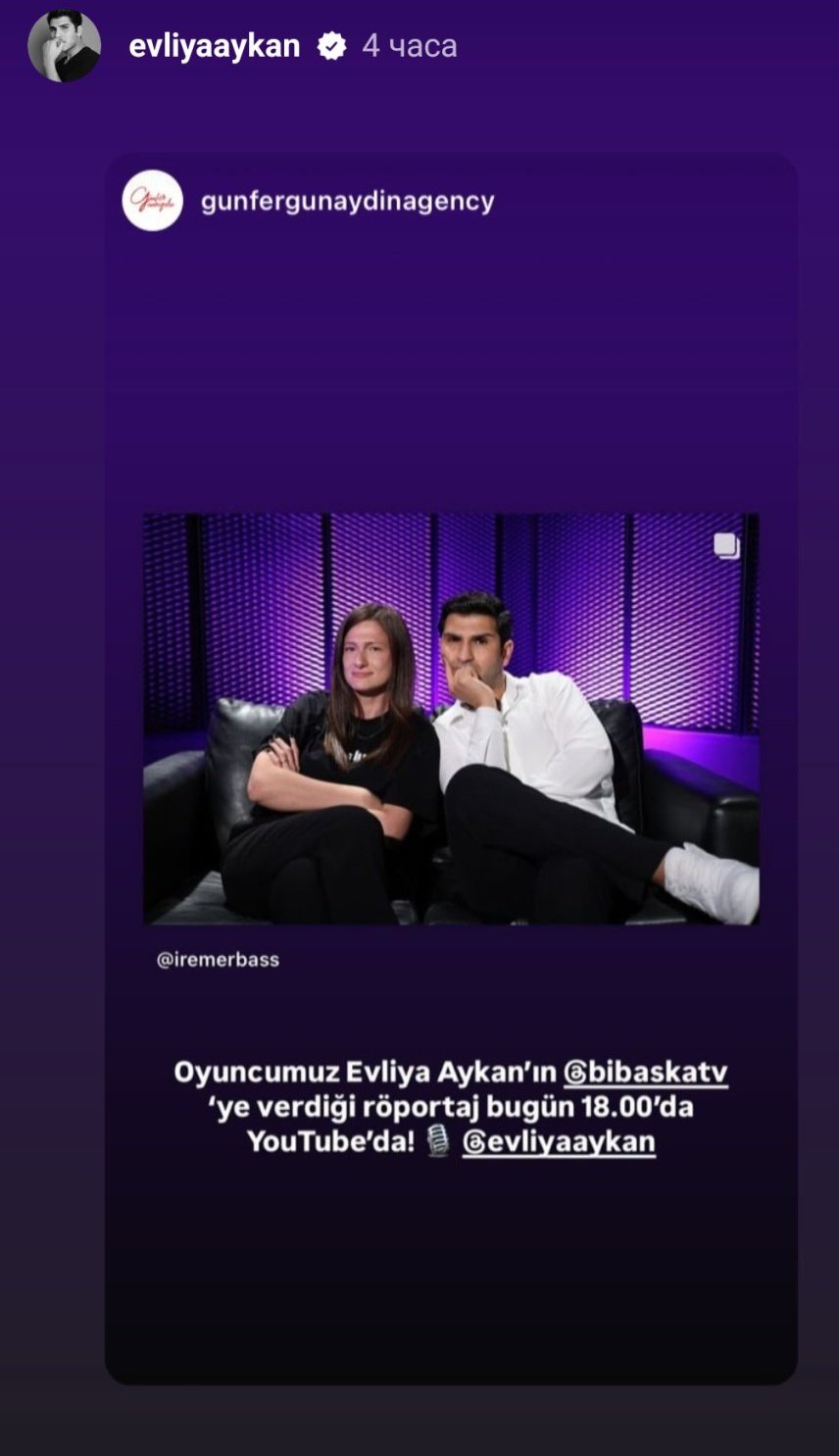Open evliyaaykan's profile picture in story header
The width and height of the screenshot is (839, 1456).
64,46
